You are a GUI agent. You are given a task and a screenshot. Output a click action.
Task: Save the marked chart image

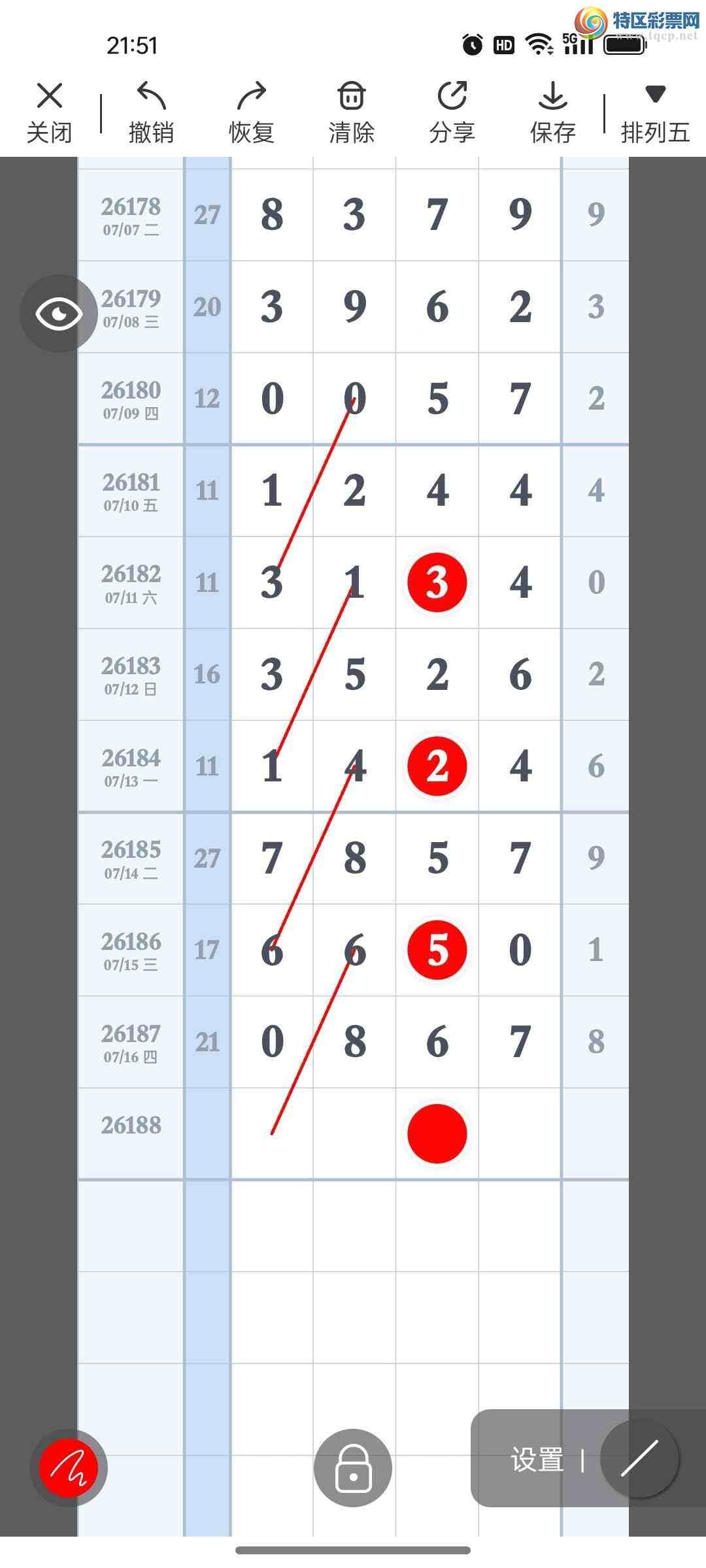pos(553,112)
